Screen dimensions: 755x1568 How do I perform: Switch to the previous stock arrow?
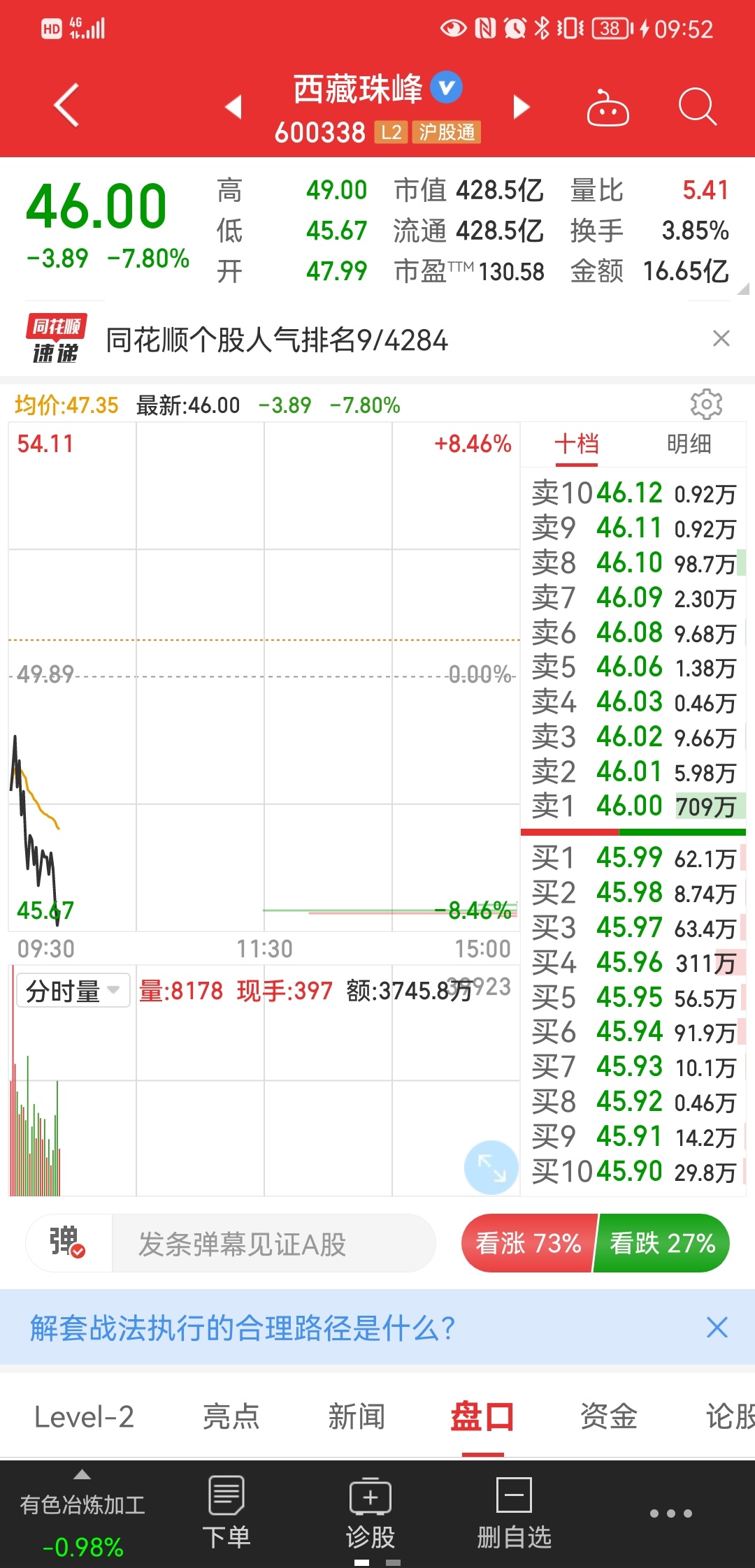[233, 107]
